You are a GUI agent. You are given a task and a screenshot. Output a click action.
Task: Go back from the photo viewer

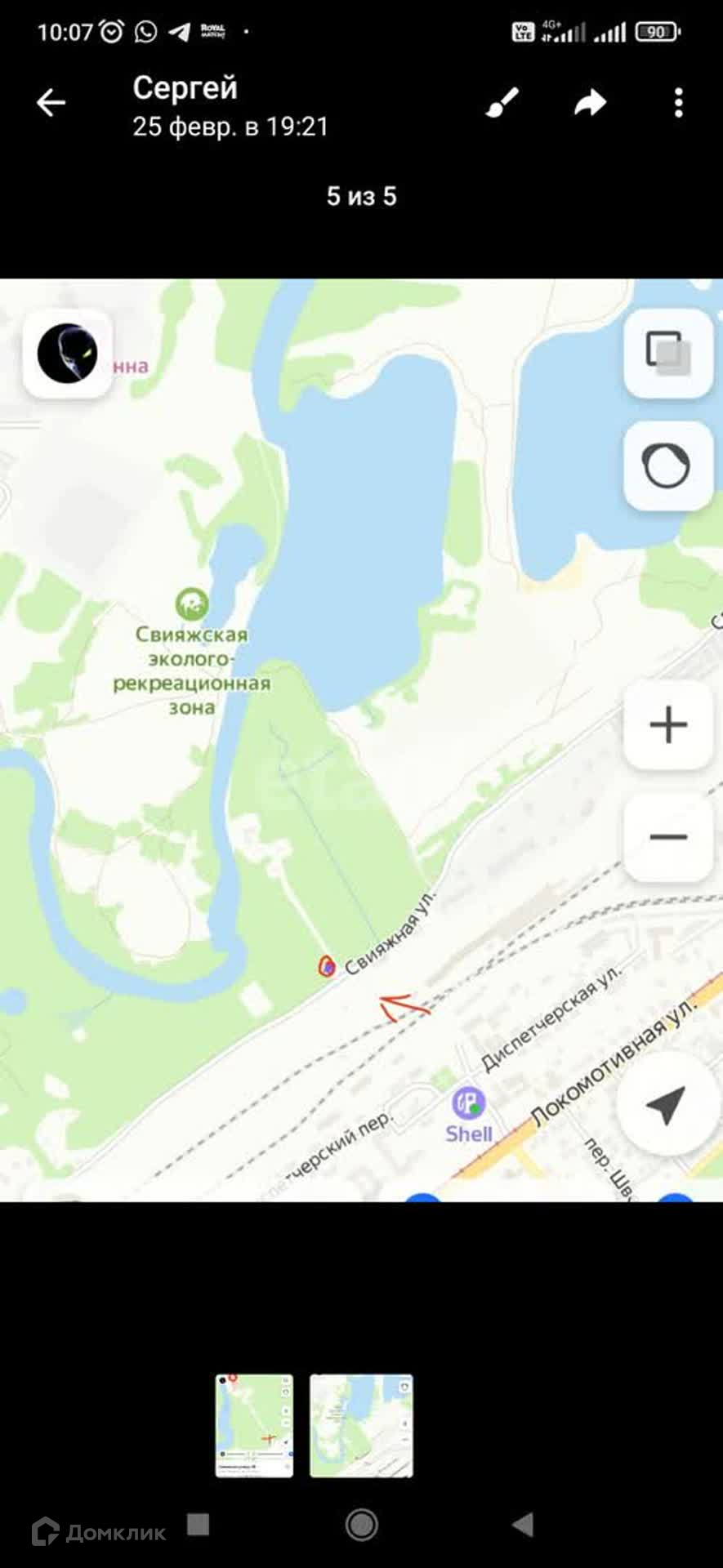(51, 103)
